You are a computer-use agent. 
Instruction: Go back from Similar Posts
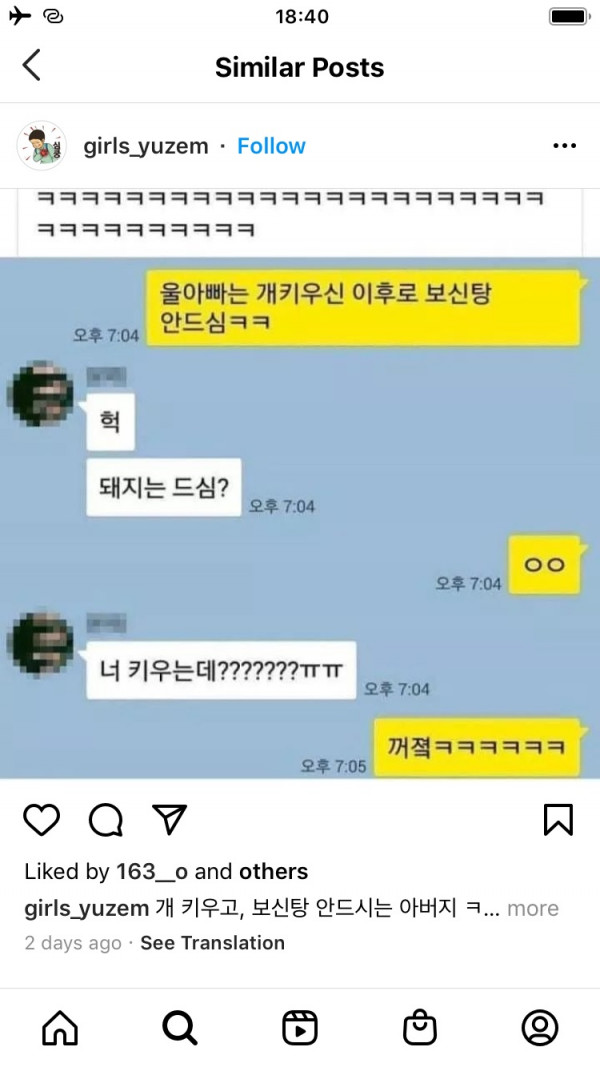pos(32,66)
